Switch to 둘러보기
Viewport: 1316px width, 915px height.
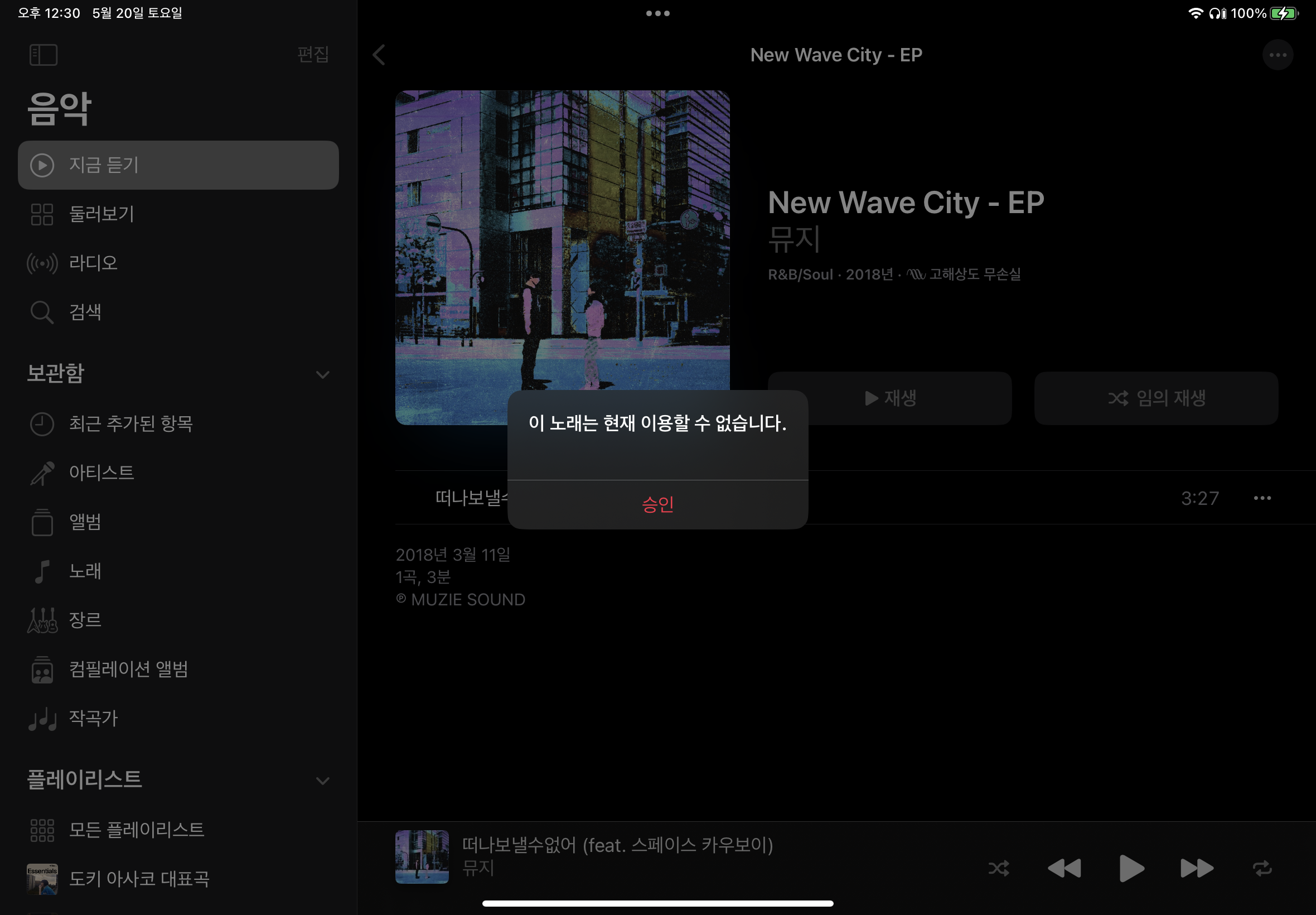tap(102, 214)
